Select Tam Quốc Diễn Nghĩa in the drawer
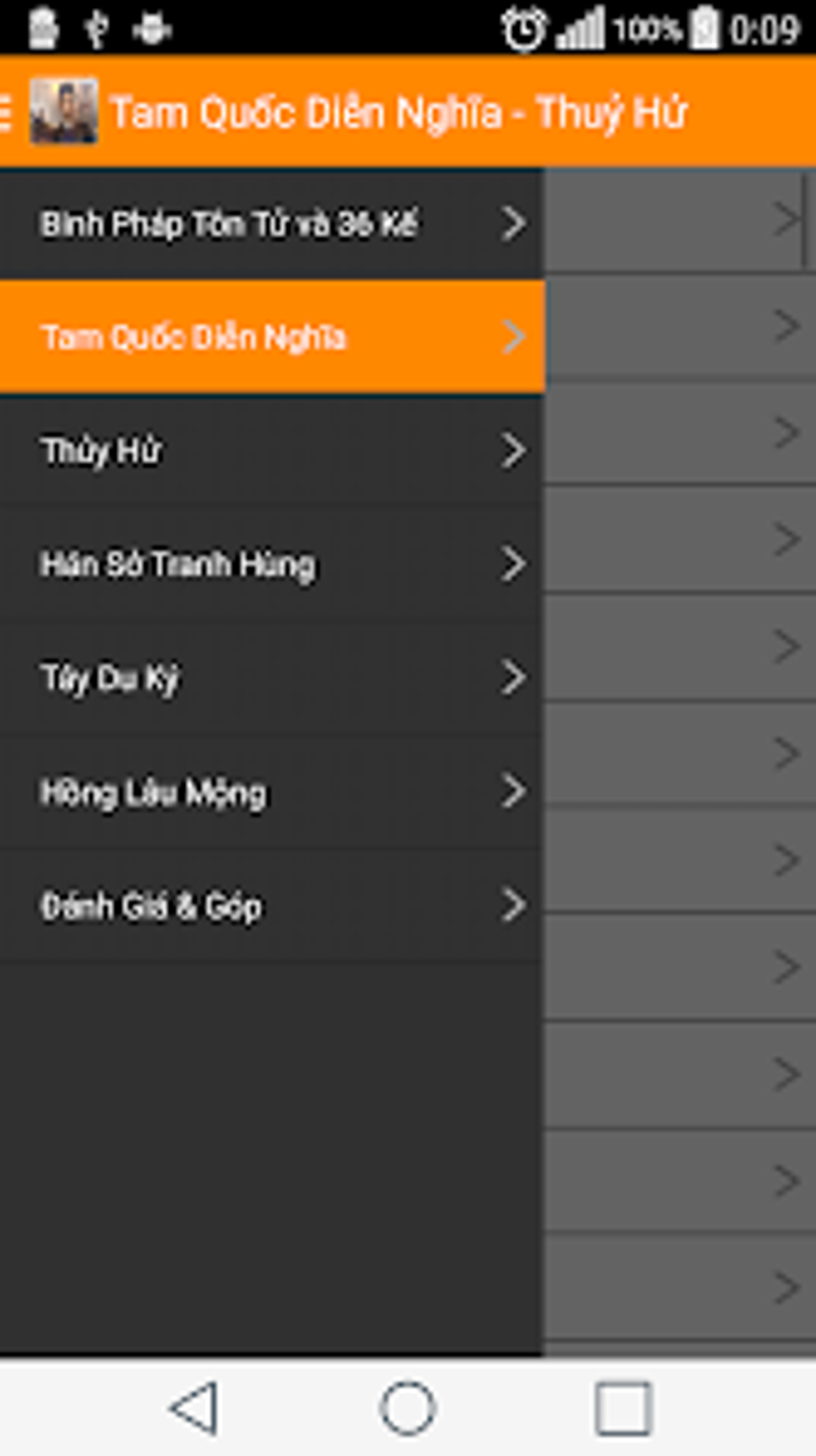The height and width of the screenshot is (1456, 816). click(x=272, y=337)
